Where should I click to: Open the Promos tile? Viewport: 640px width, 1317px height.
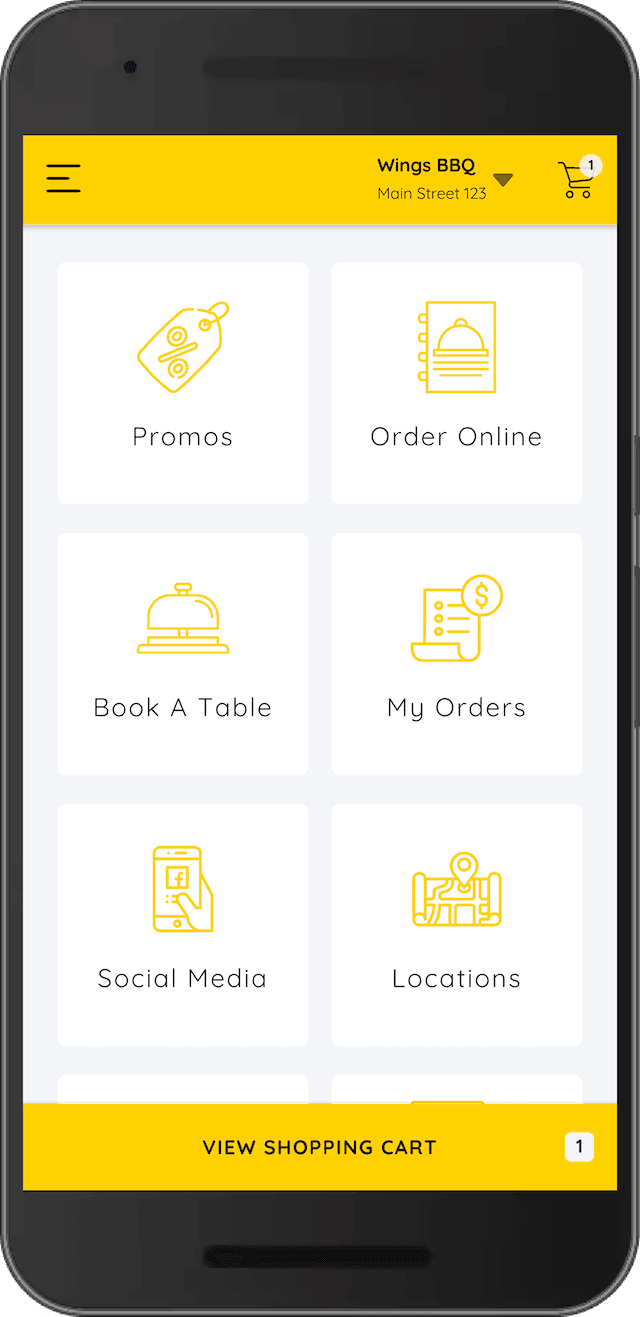click(x=183, y=383)
